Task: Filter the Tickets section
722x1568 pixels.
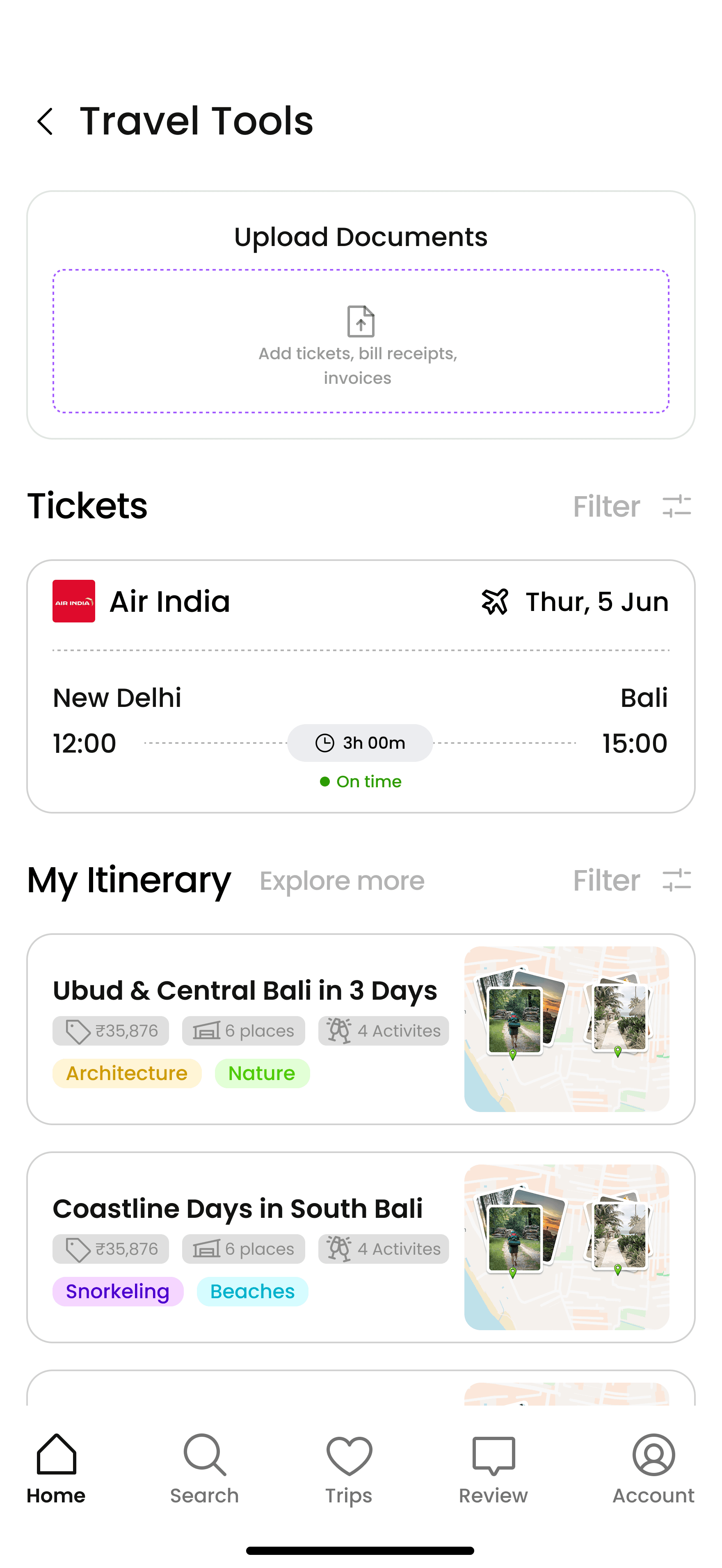Action: coord(632,506)
